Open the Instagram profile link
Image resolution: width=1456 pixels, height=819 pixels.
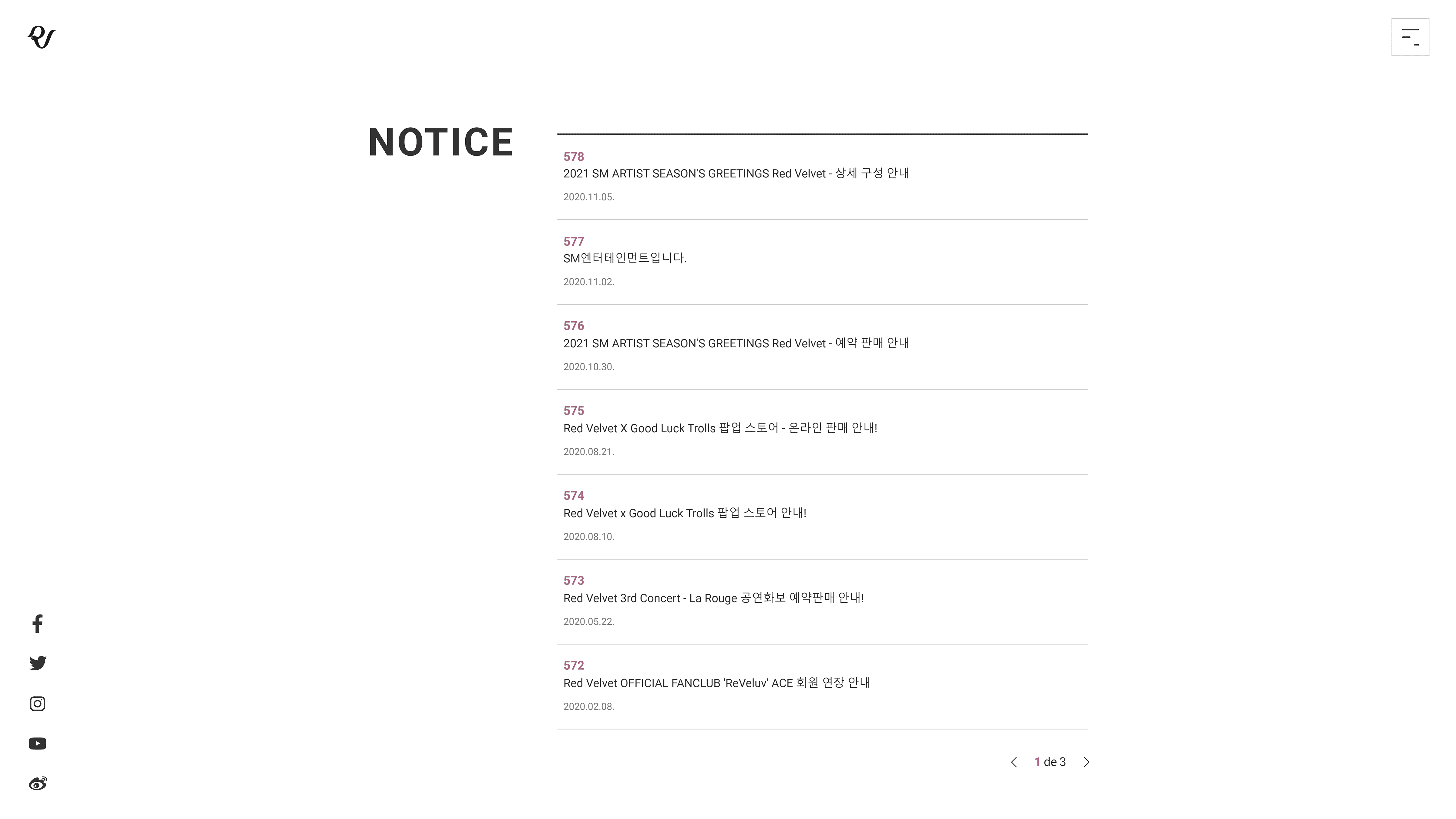tap(37, 704)
